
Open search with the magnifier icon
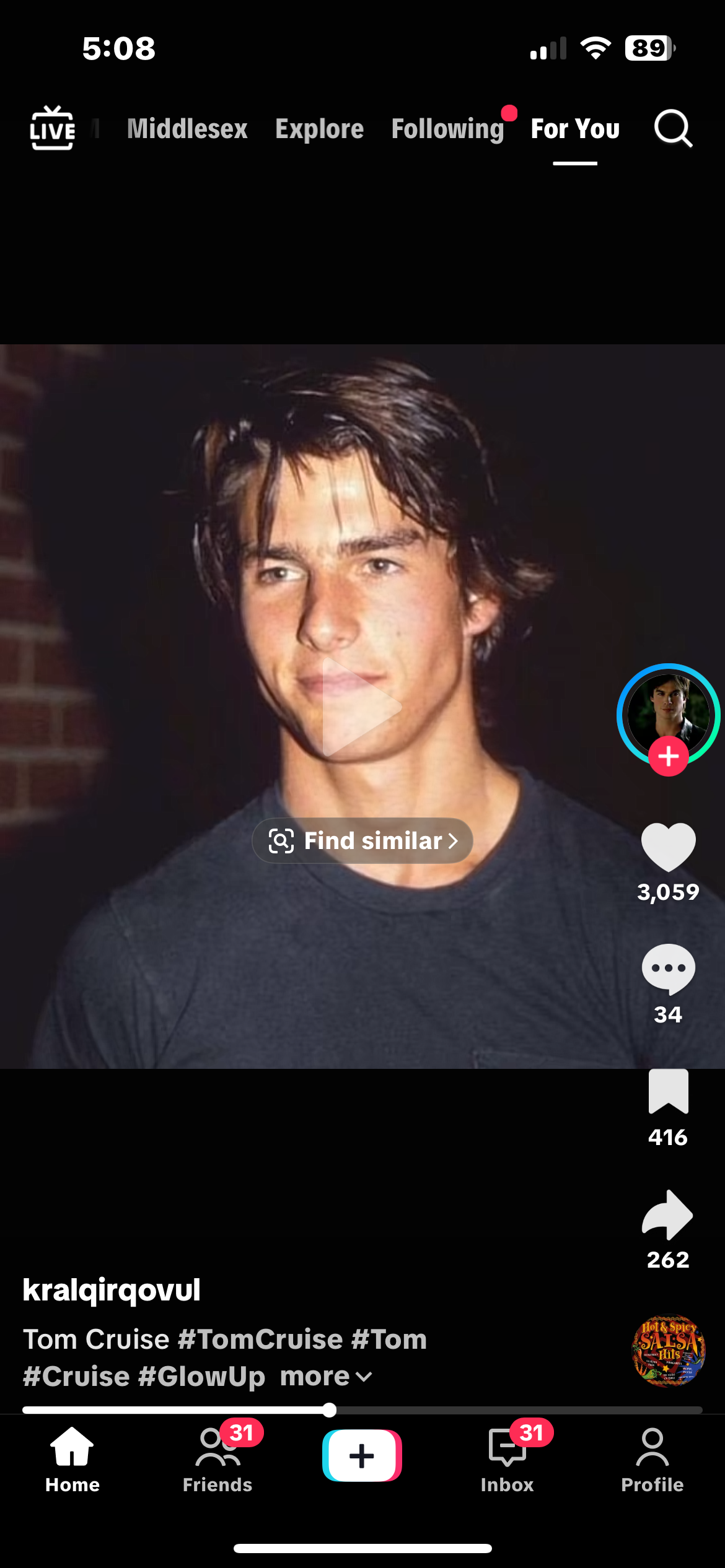pos(673,128)
